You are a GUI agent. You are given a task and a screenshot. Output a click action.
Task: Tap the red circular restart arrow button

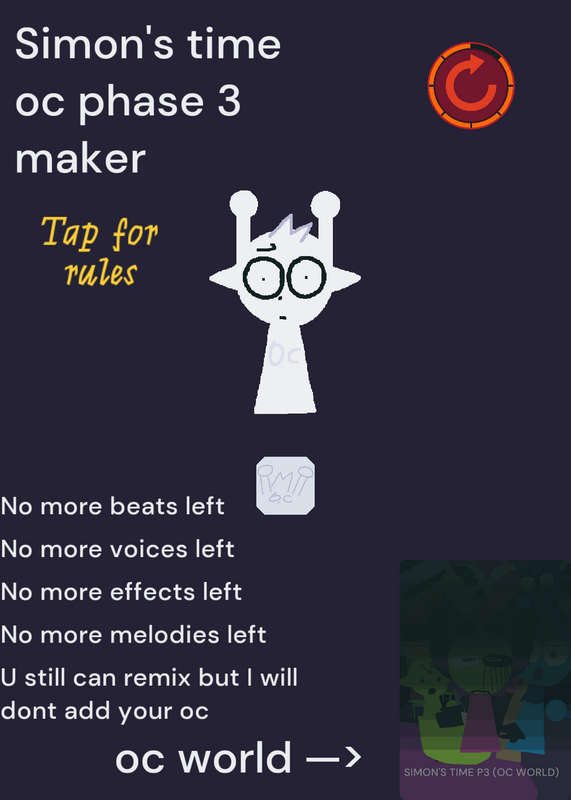point(470,85)
